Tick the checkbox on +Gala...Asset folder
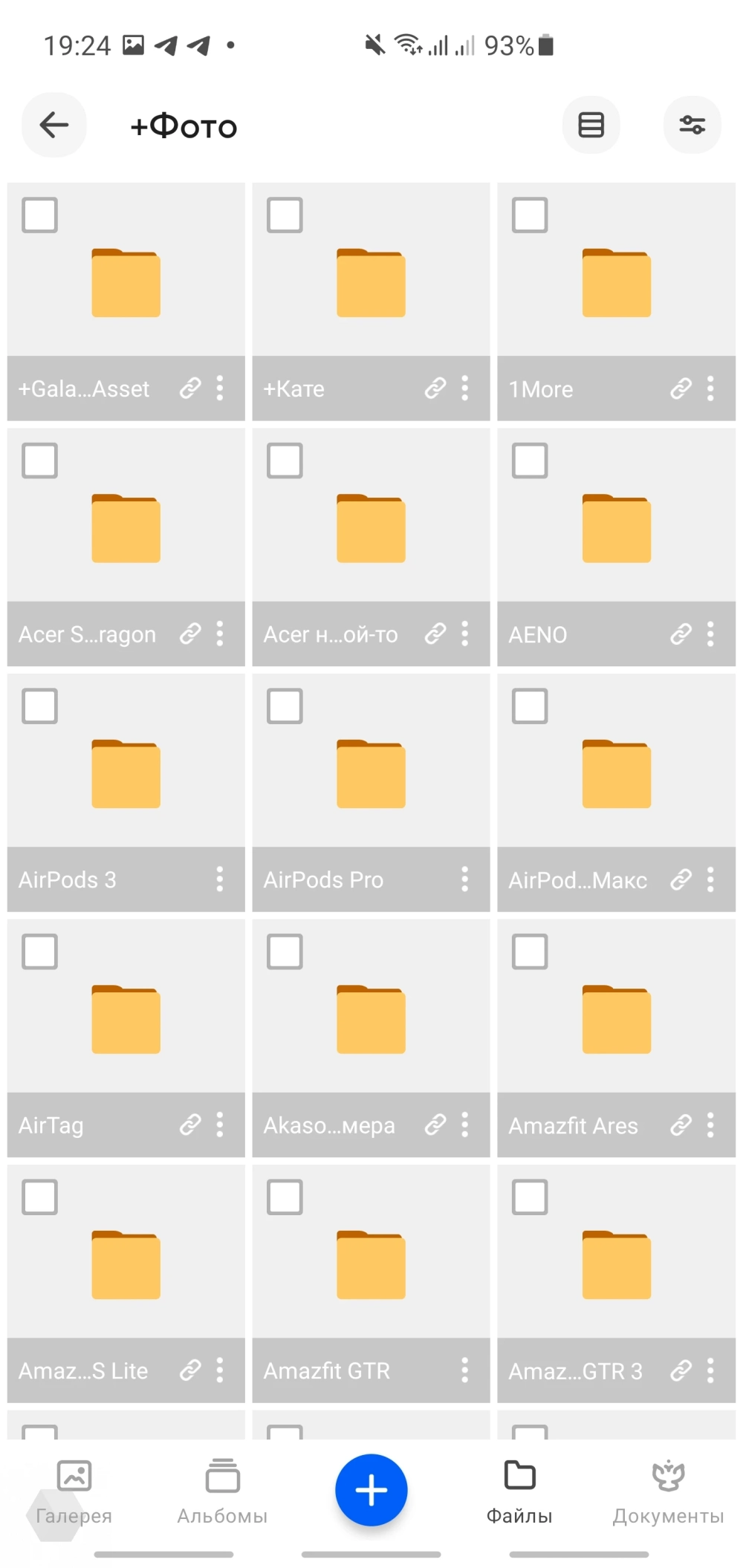 tap(40, 215)
